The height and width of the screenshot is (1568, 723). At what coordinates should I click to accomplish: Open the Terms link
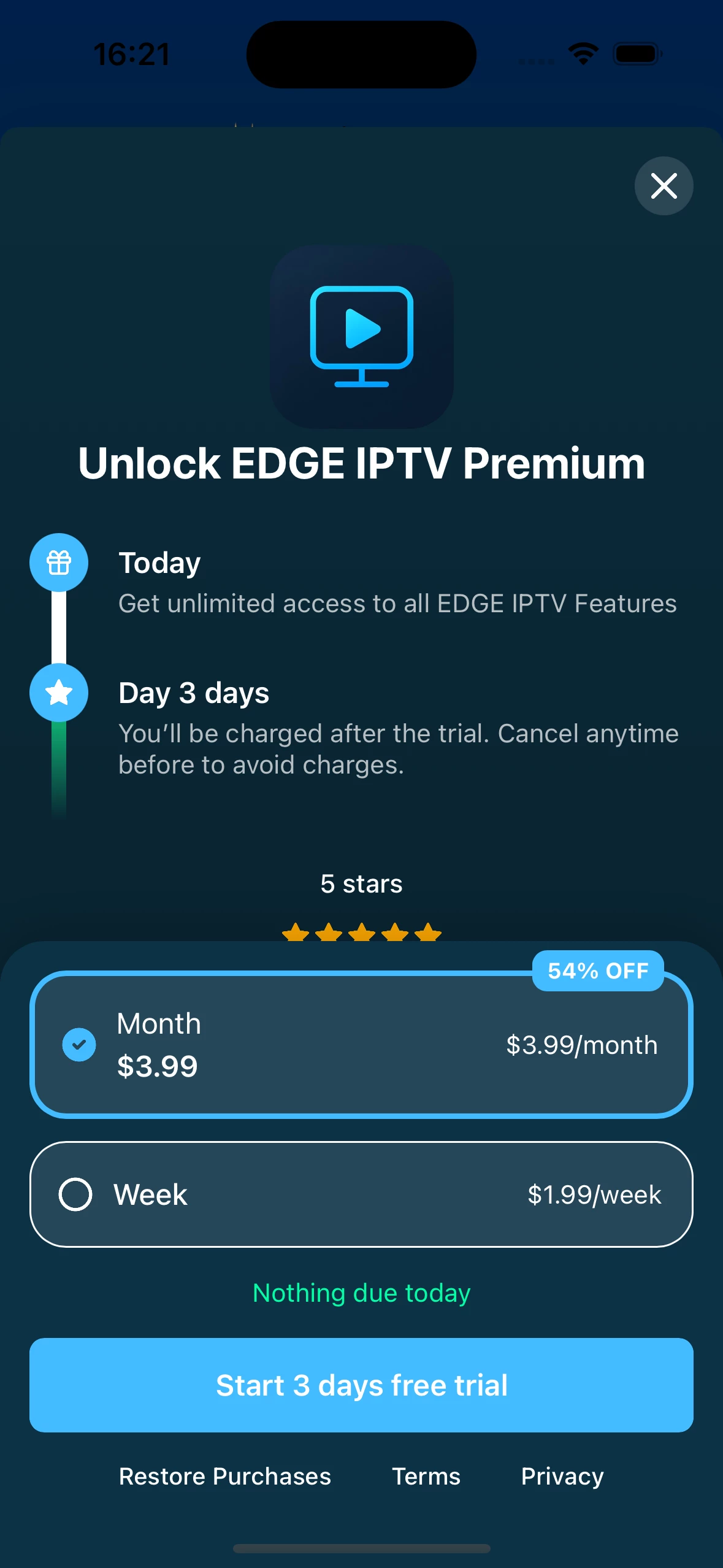pyautogui.click(x=426, y=1477)
